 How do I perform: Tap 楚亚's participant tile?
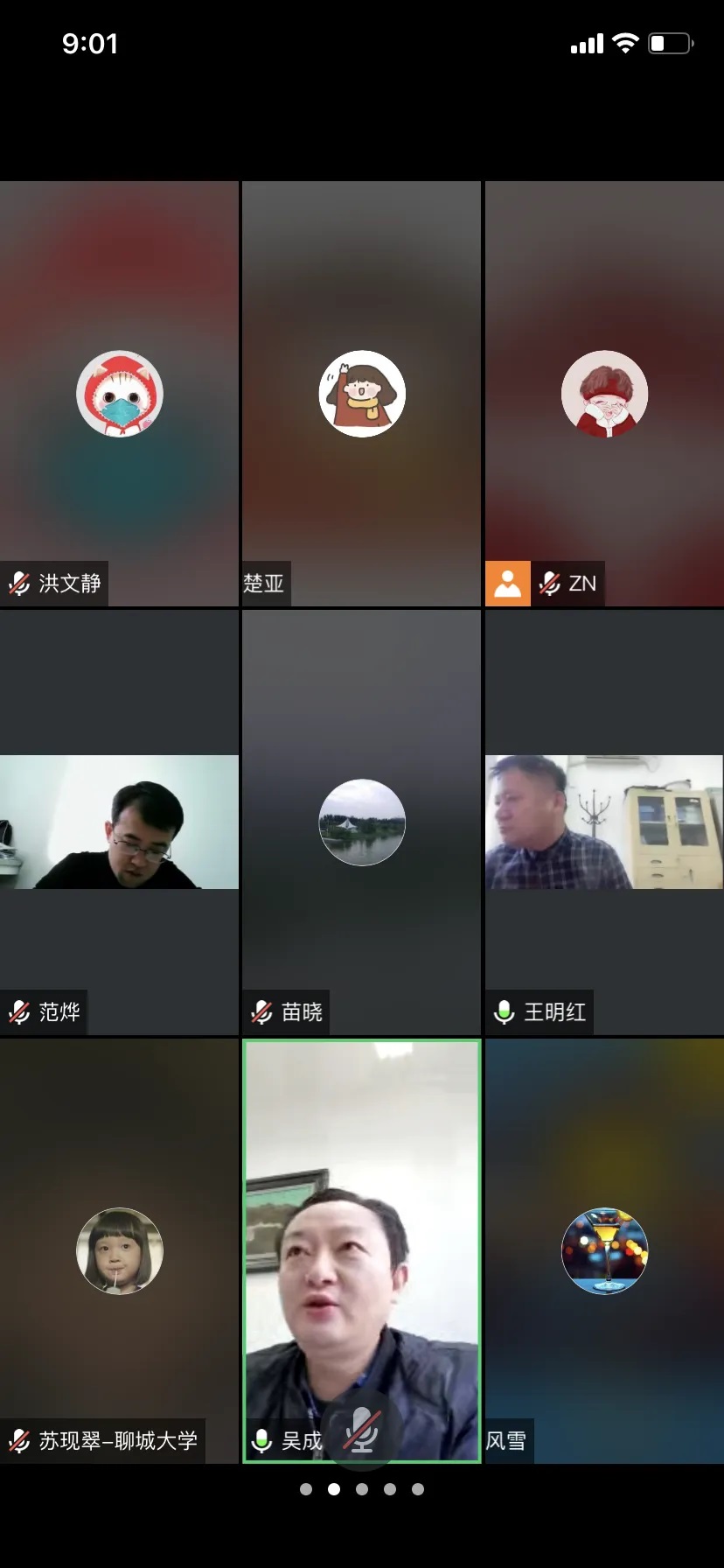point(361,394)
